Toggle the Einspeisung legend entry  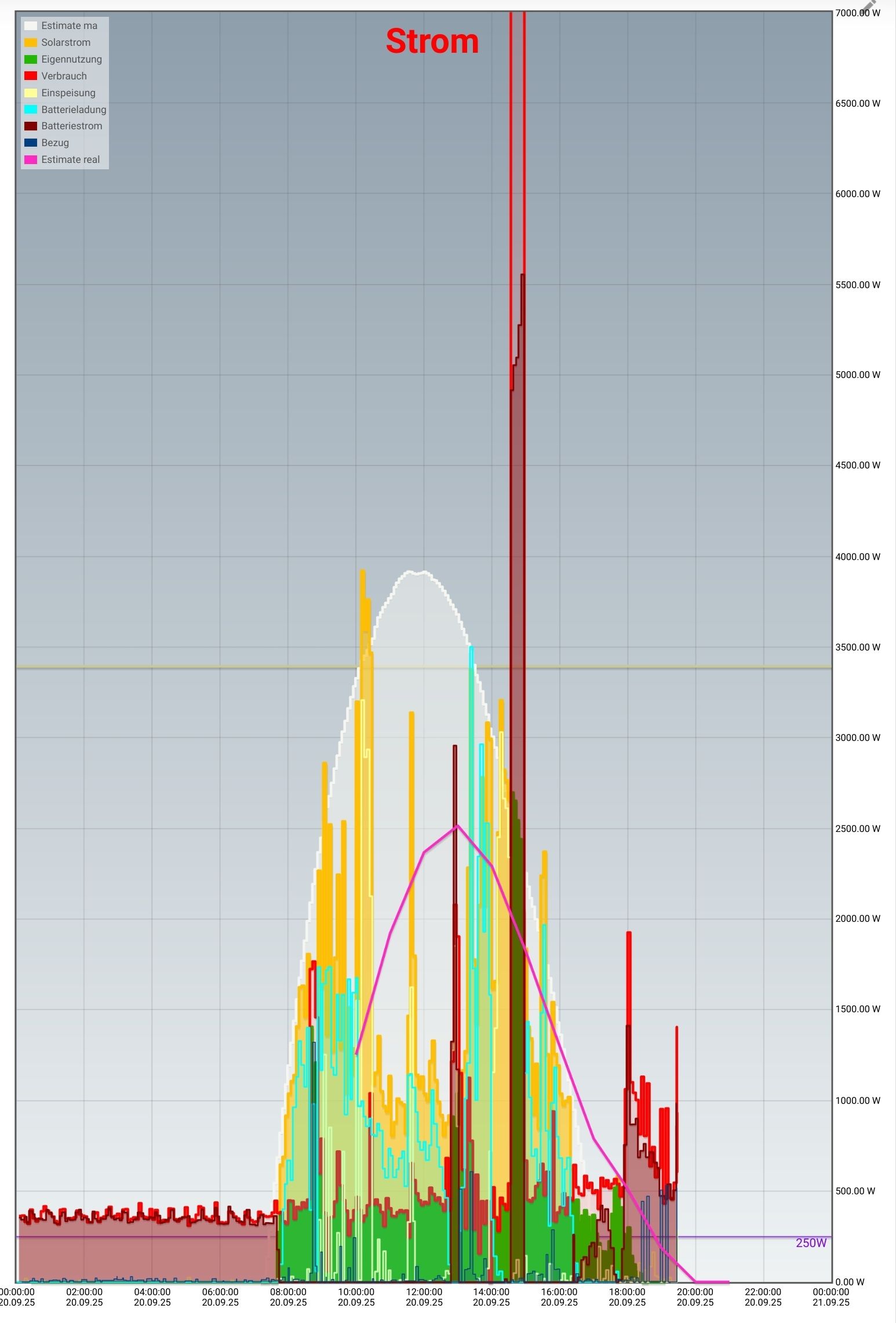68,93
